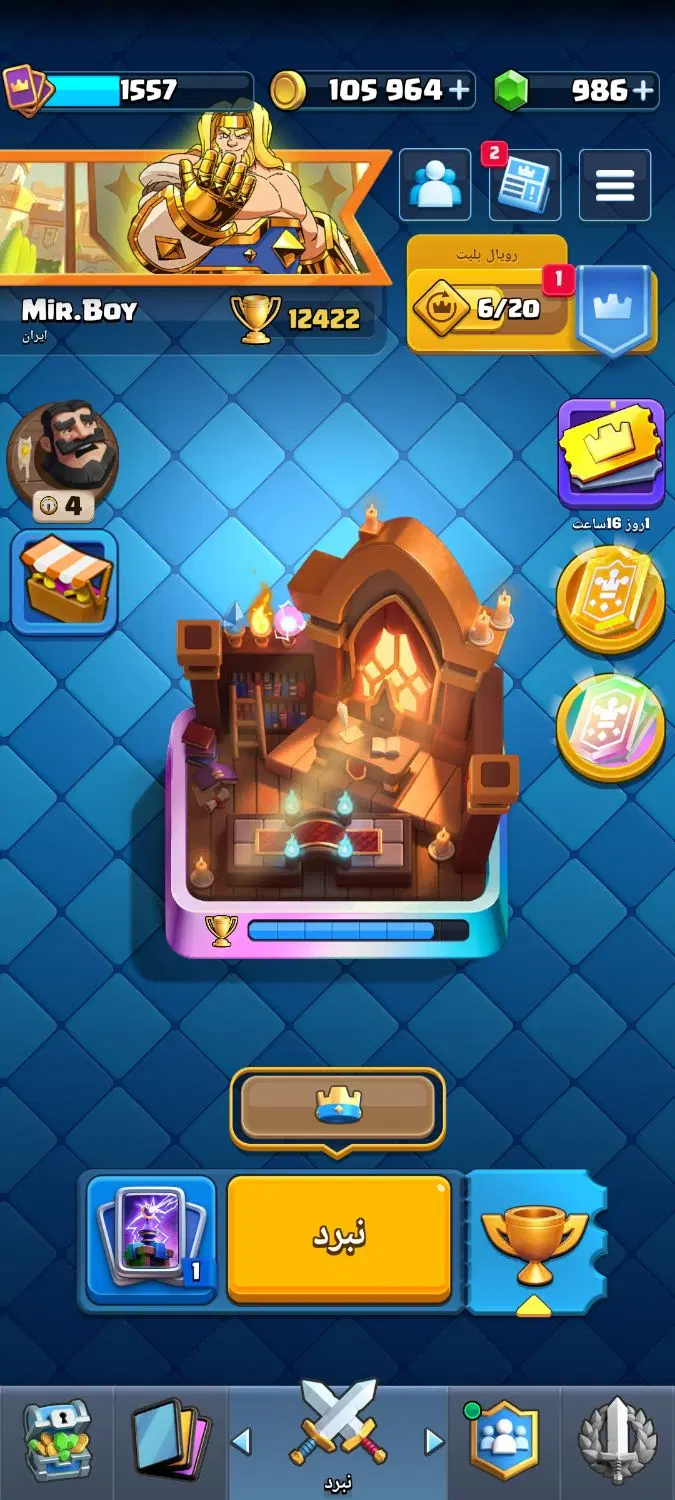The width and height of the screenshot is (675, 1500).
Task: Switch to the cards collection tab
Action: pos(171,1441)
